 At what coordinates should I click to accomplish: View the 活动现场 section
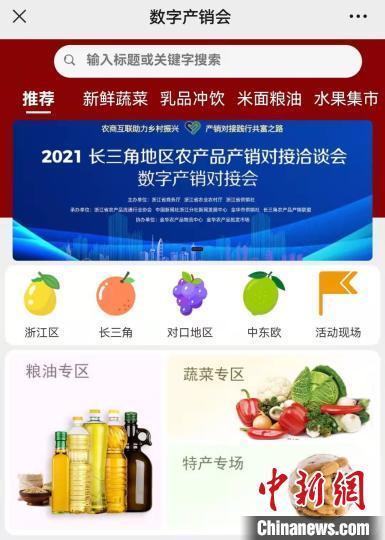(338, 305)
